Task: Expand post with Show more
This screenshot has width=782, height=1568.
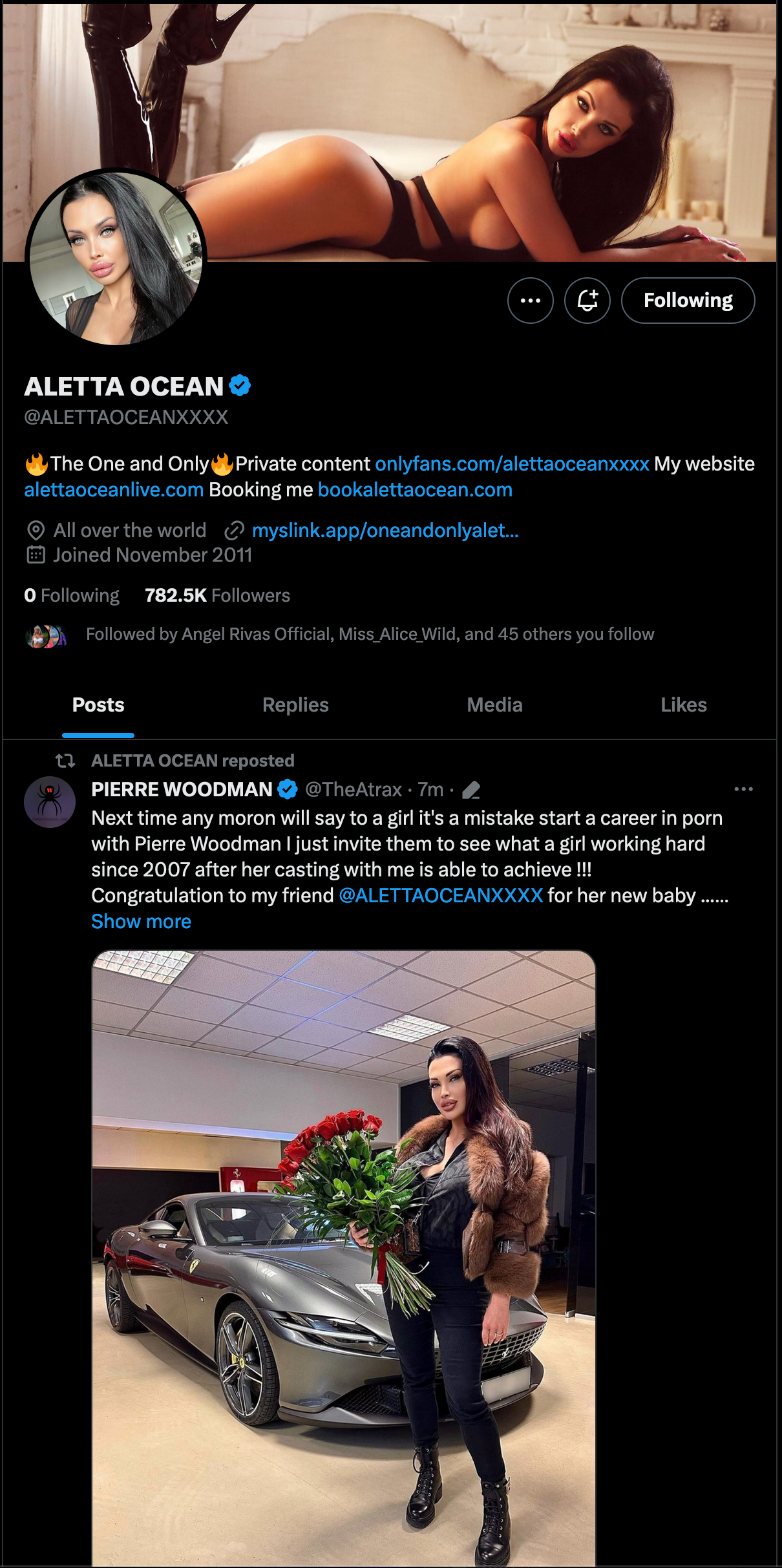Action: point(141,922)
